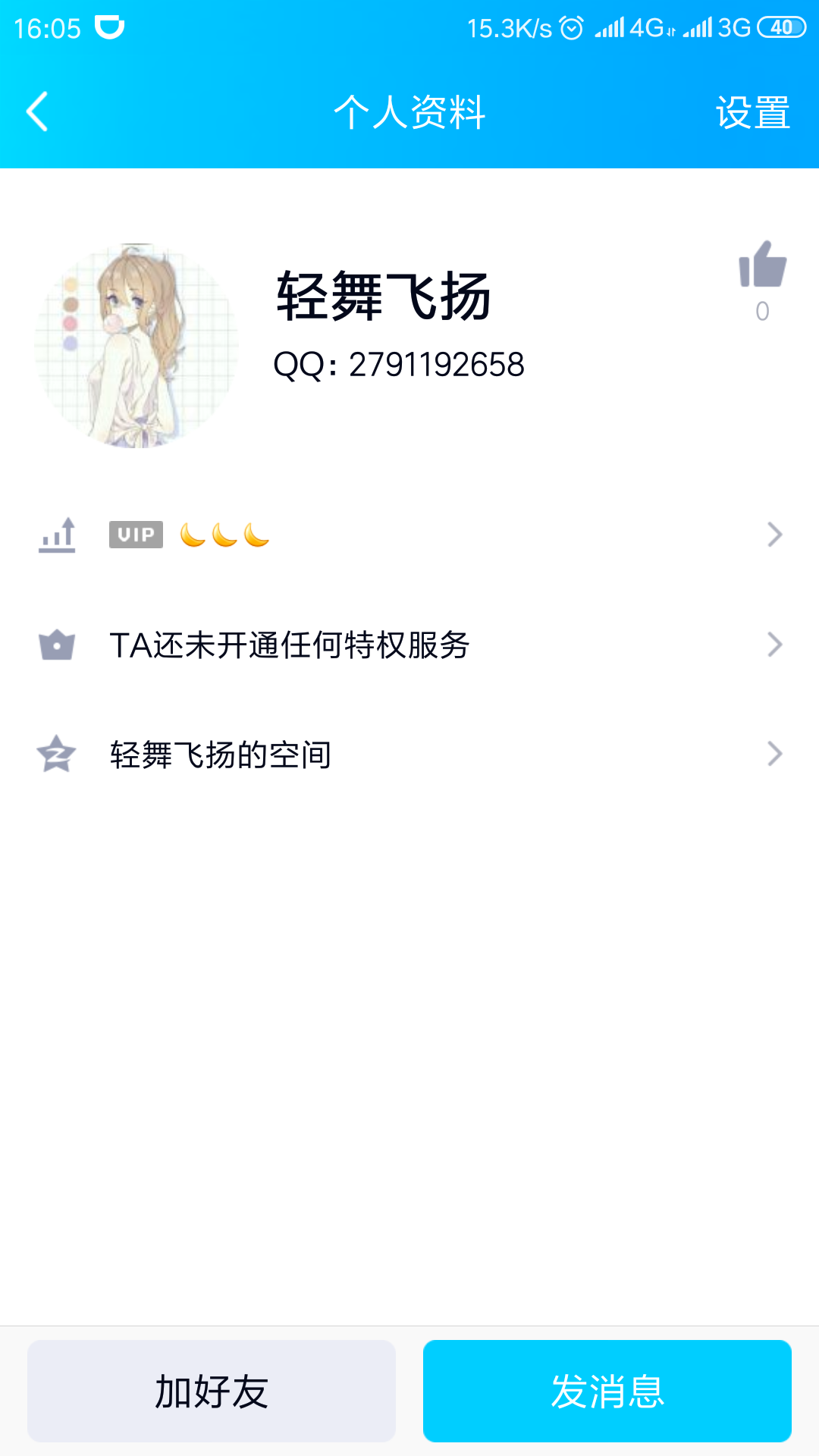
Task: View the profile avatar picture
Action: [x=138, y=345]
